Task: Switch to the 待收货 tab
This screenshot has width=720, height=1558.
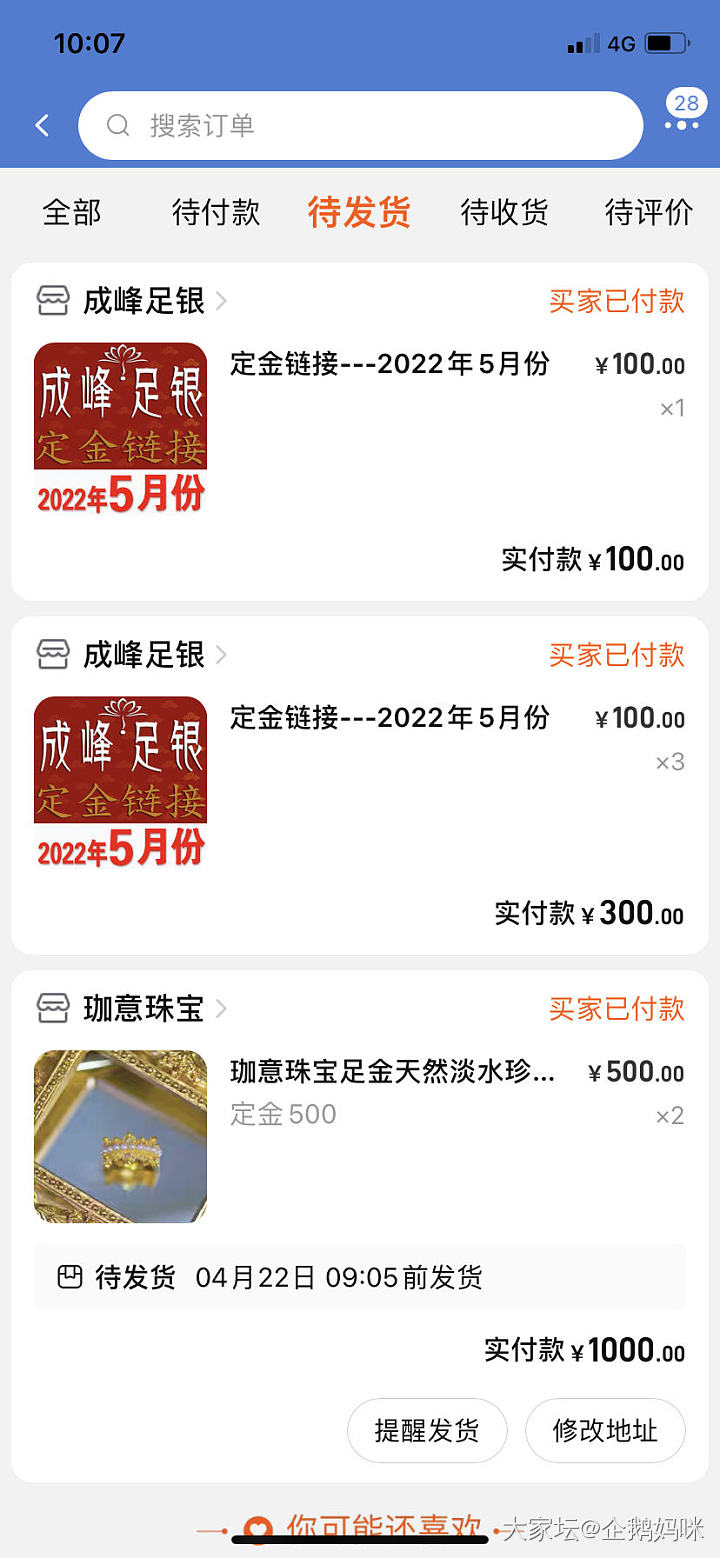Action: [504, 213]
